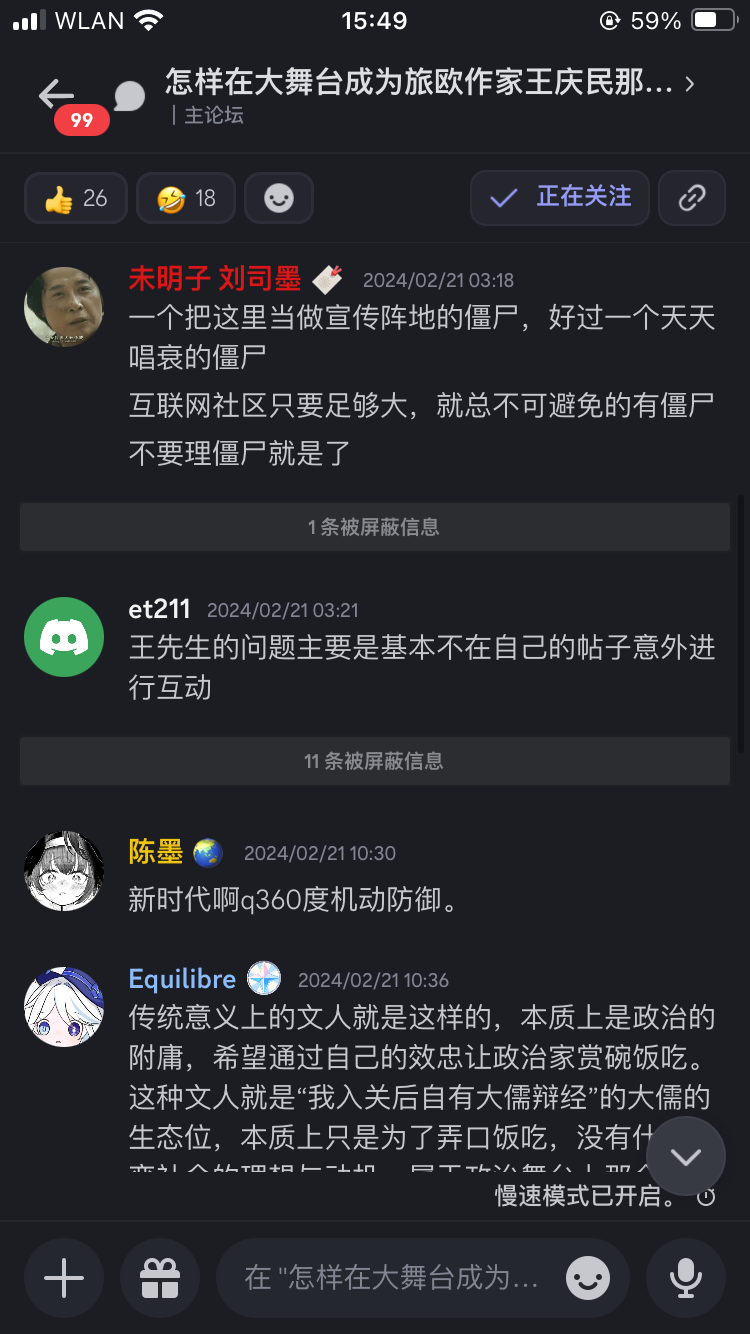The width and height of the screenshot is (750, 1334).
Task: Expand the 11 条被屏蔽信息 bar
Action: click(374, 761)
